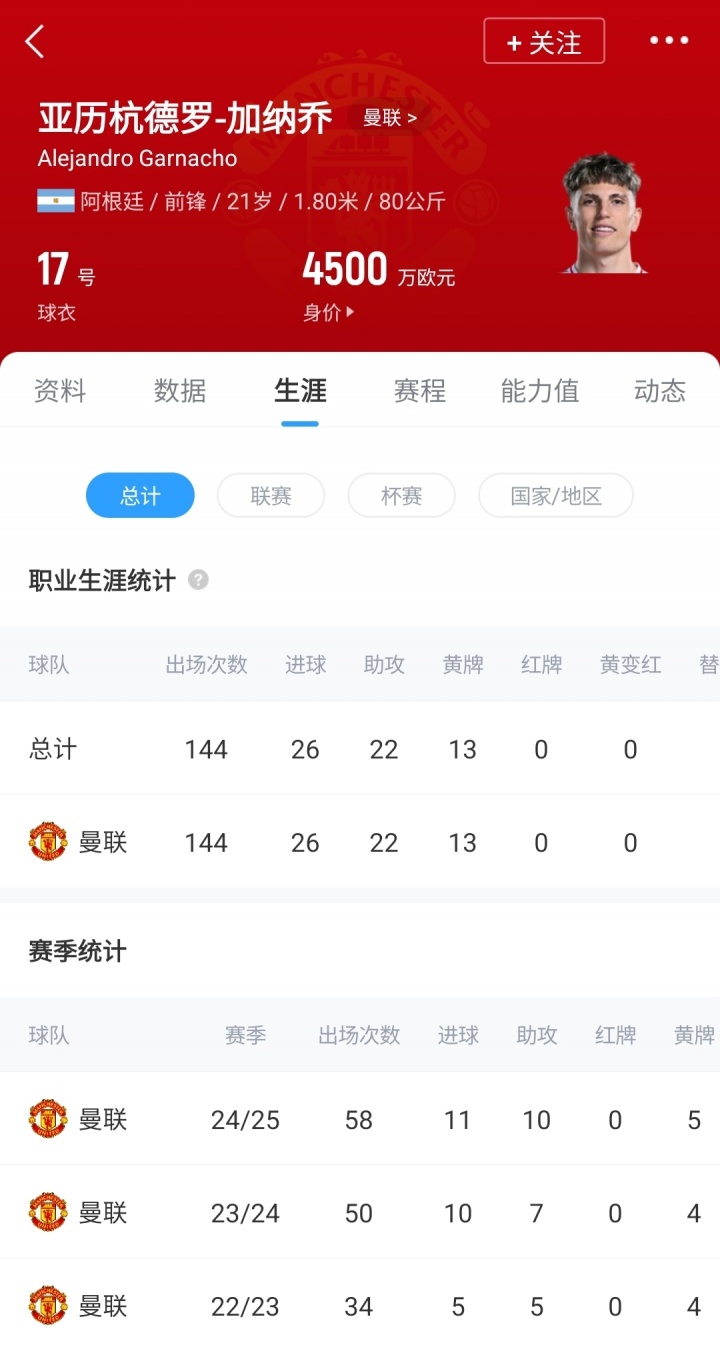This screenshot has height=1347, width=720.
Task: Open the 动态 tab
Action: [x=660, y=391]
